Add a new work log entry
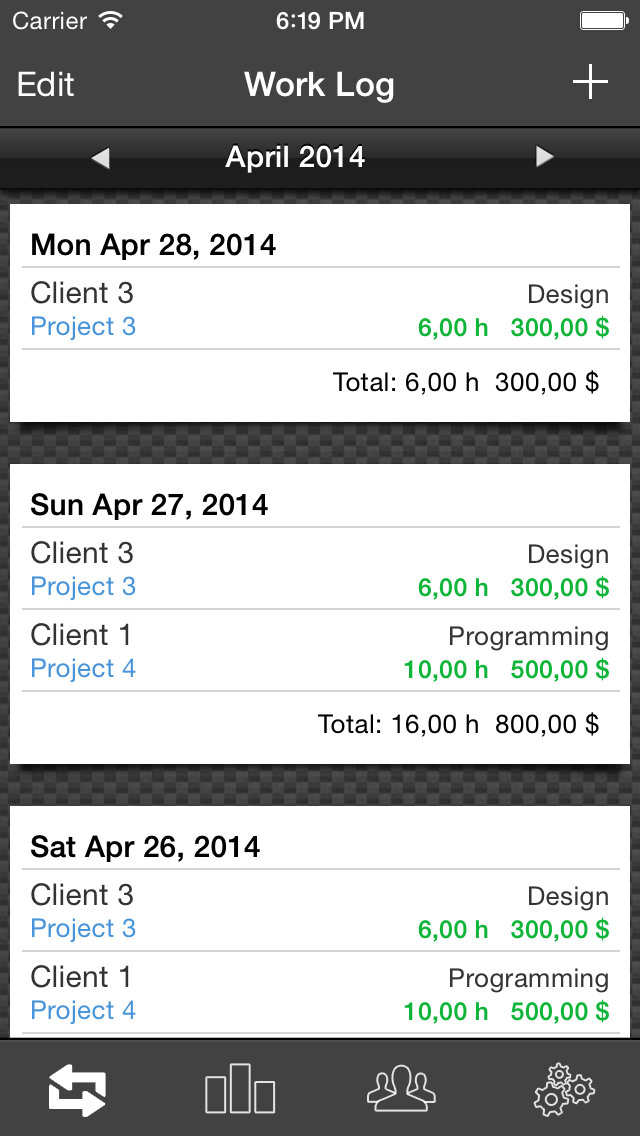The image size is (640, 1136). coord(590,83)
